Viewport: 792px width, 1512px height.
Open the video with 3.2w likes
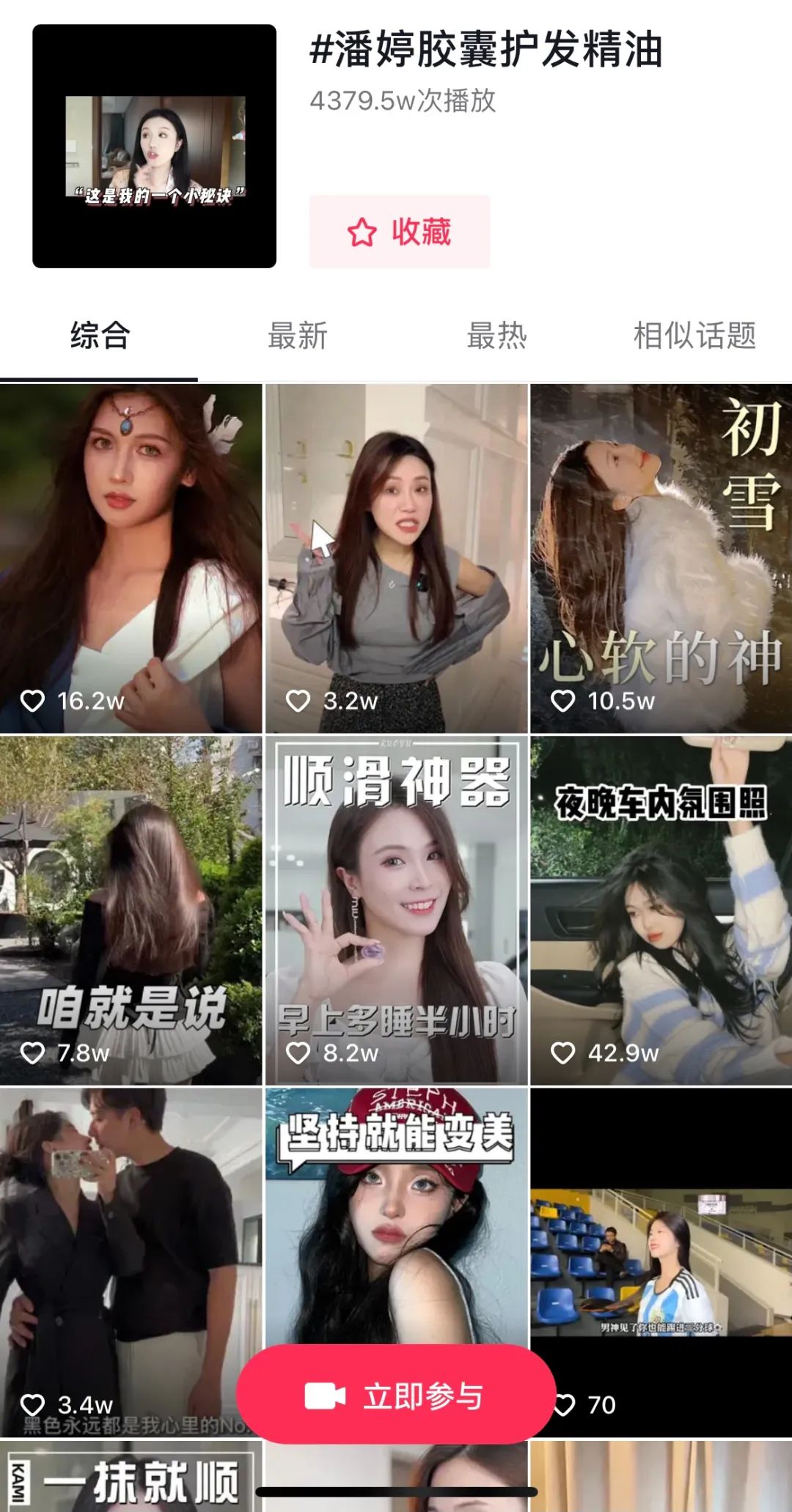point(396,557)
